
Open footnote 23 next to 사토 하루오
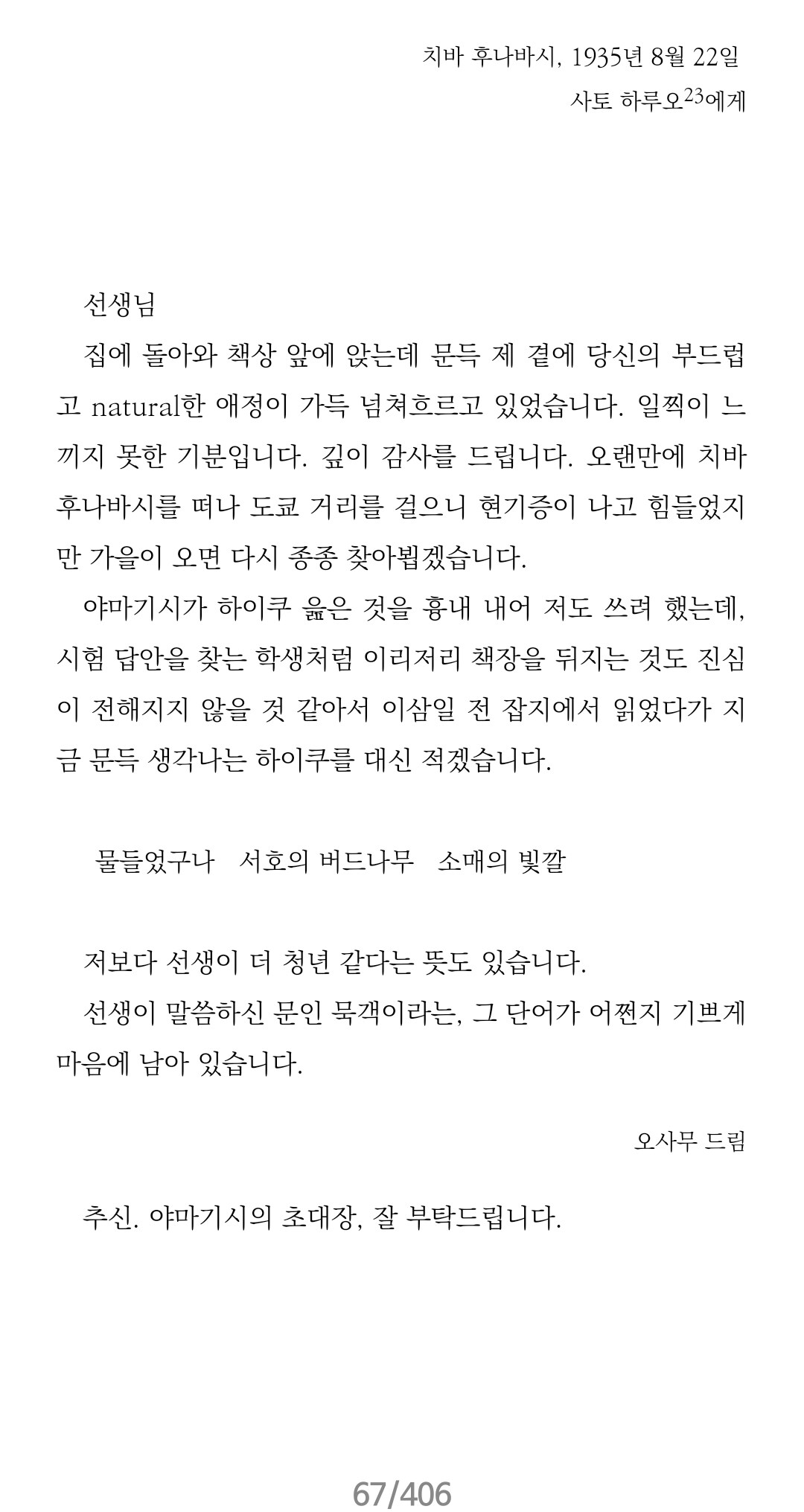(x=694, y=95)
